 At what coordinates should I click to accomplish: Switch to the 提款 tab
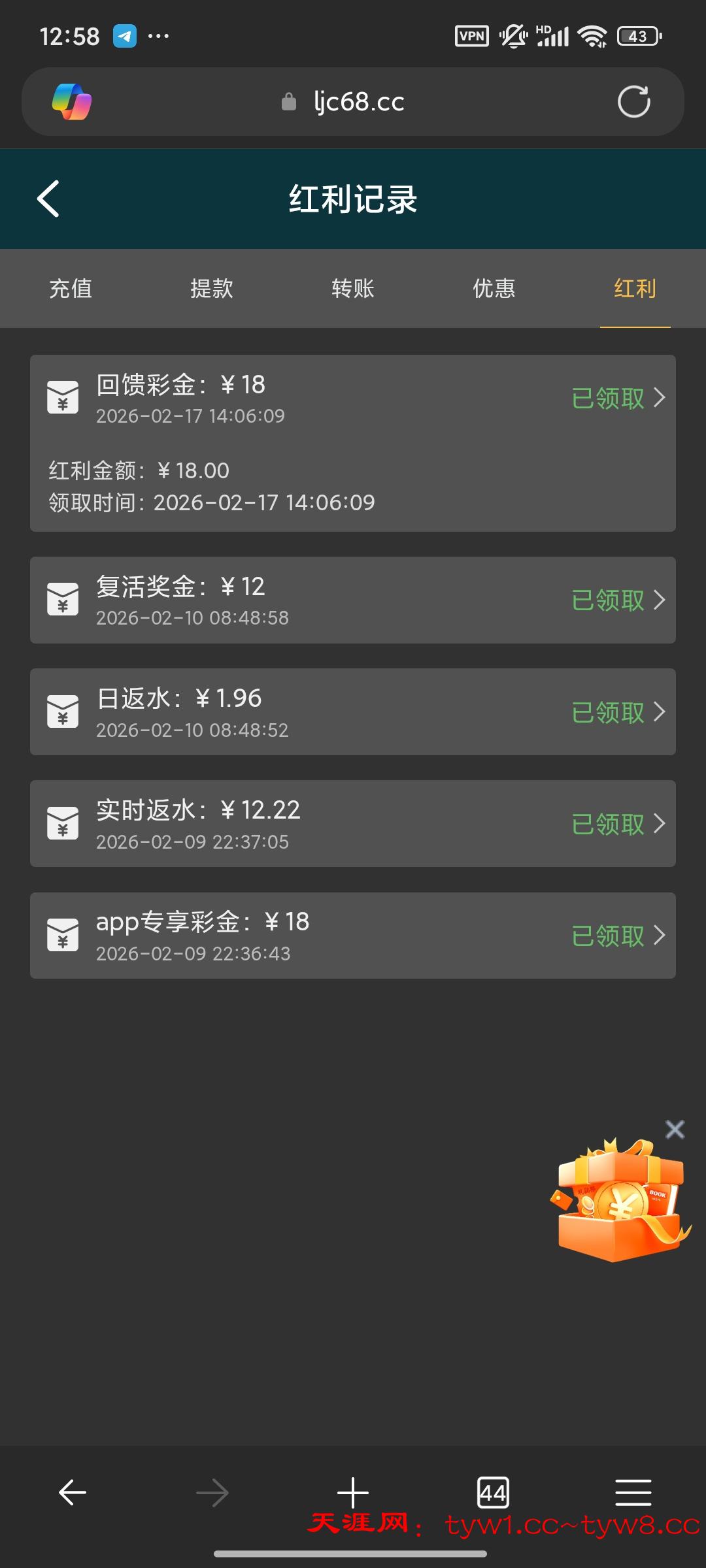(x=212, y=288)
